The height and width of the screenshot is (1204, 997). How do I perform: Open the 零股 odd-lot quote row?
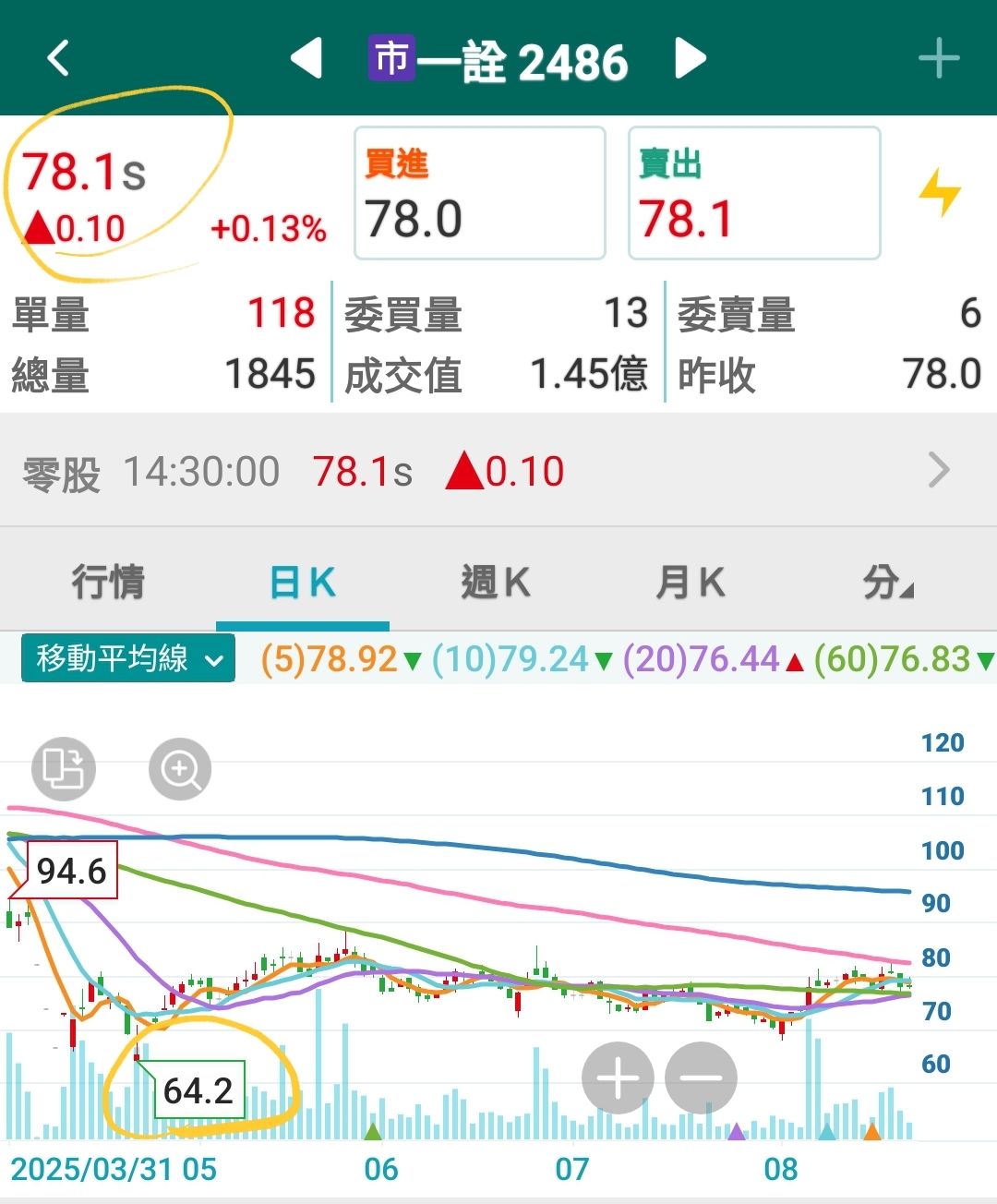click(x=498, y=471)
